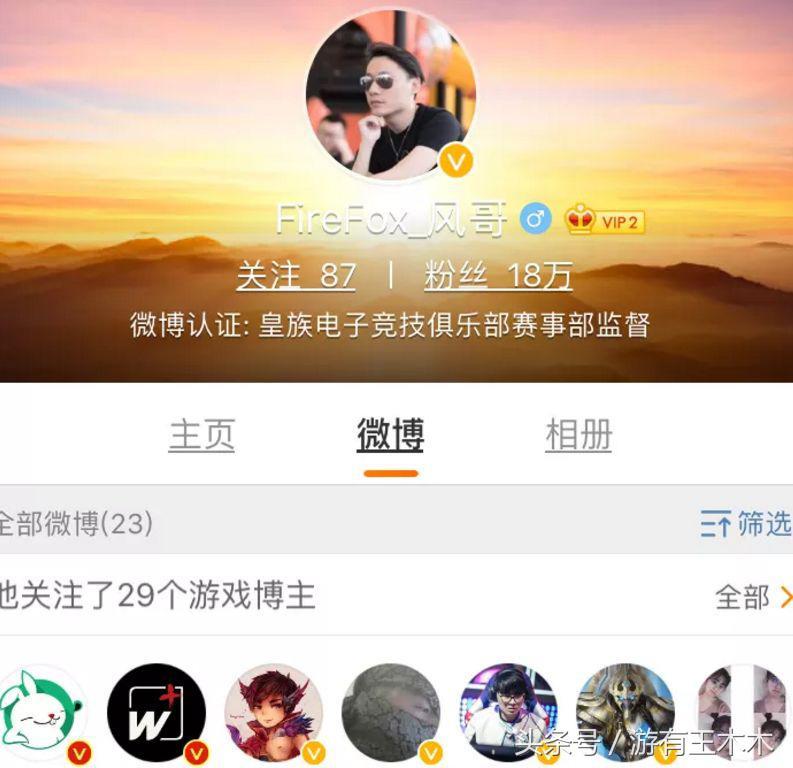Open the black W+ logo blogger avatar
This screenshot has height=768, width=793.
coord(156,712)
